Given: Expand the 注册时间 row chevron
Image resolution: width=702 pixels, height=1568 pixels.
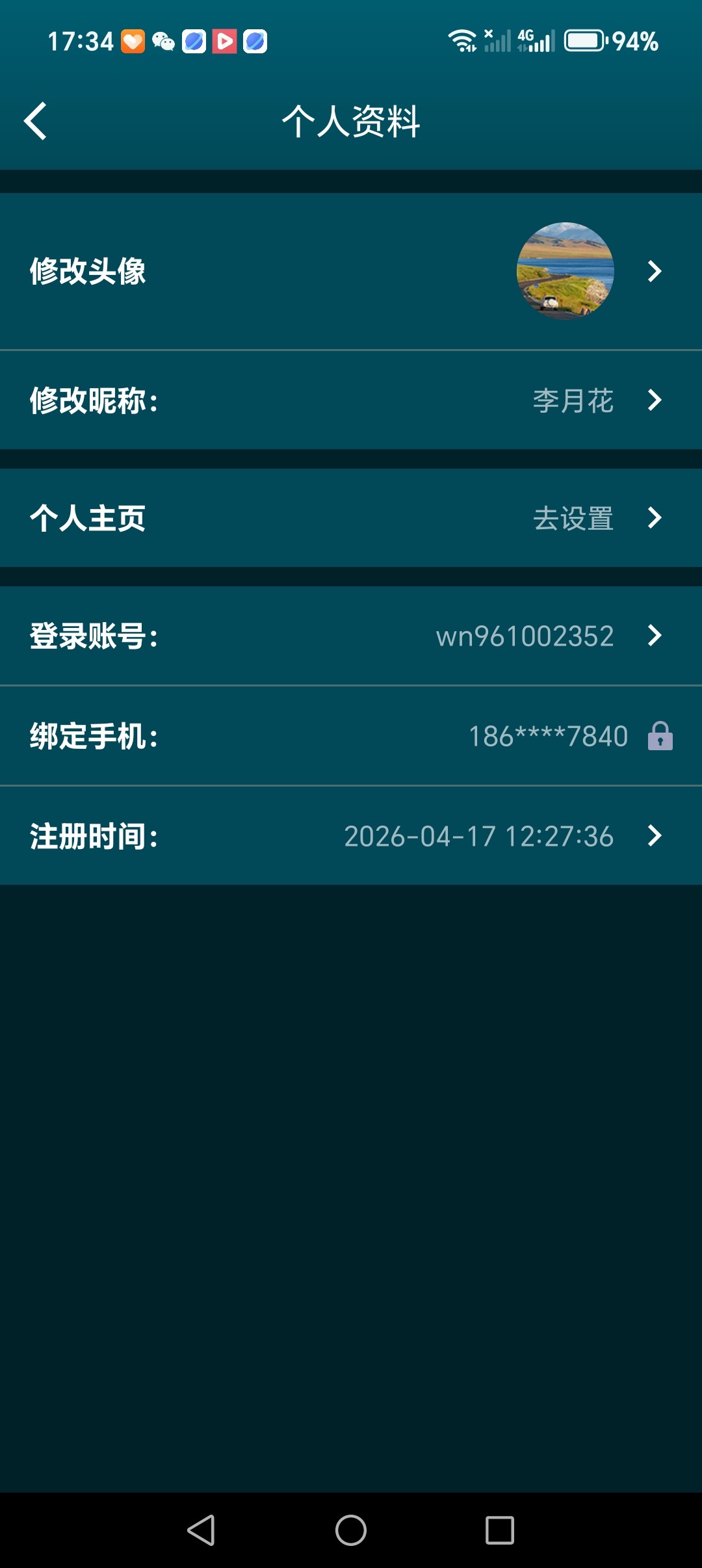Looking at the screenshot, I should click(655, 837).
